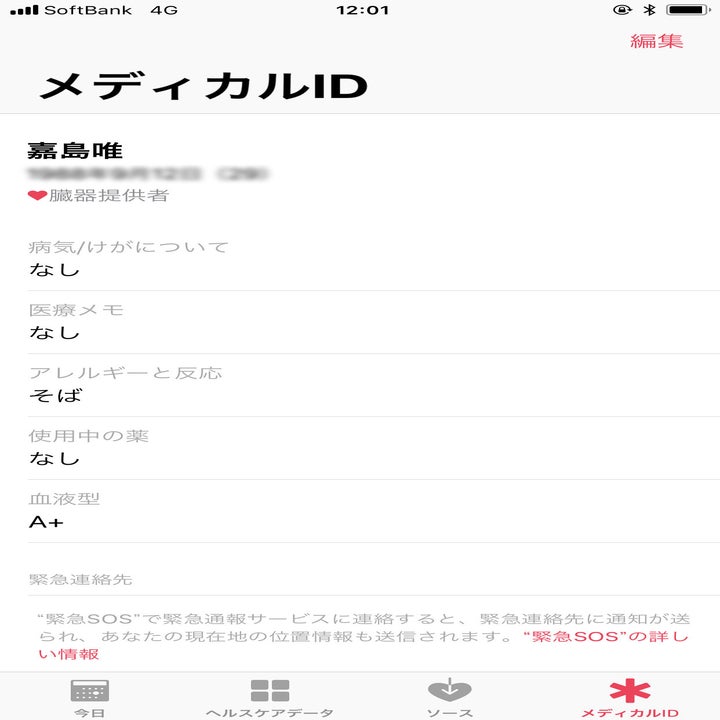The width and height of the screenshot is (720, 720).
Task: Select the メディカルID tab
Action: coord(629,696)
